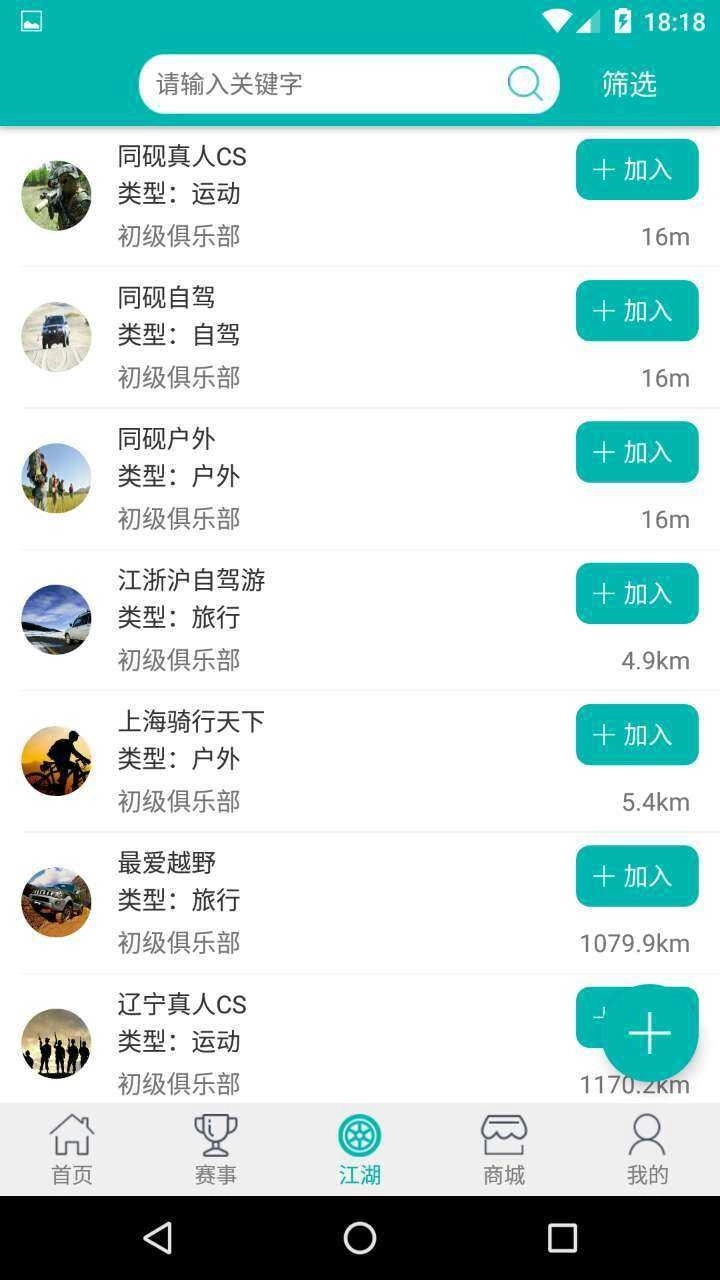
Task: Open the 辽宁真人CS club details
Action: tap(300, 1040)
